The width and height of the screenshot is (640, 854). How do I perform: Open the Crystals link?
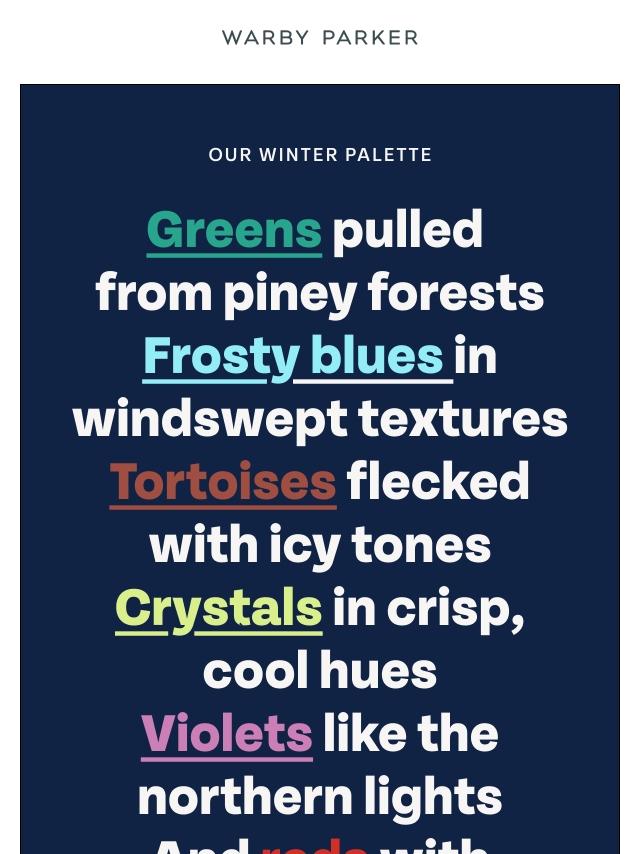pyautogui.click(x=218, y=608)
